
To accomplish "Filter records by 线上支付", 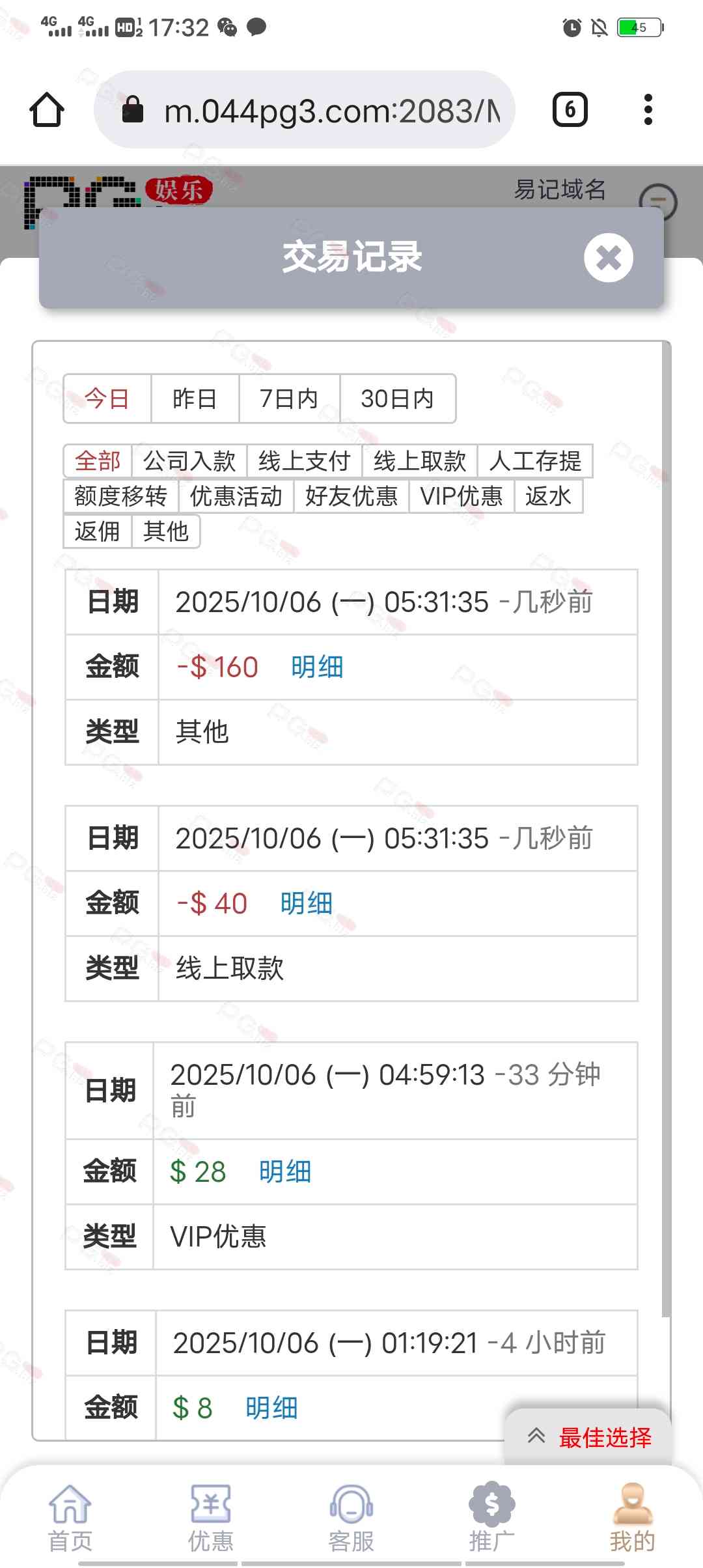I will [304, 461].
